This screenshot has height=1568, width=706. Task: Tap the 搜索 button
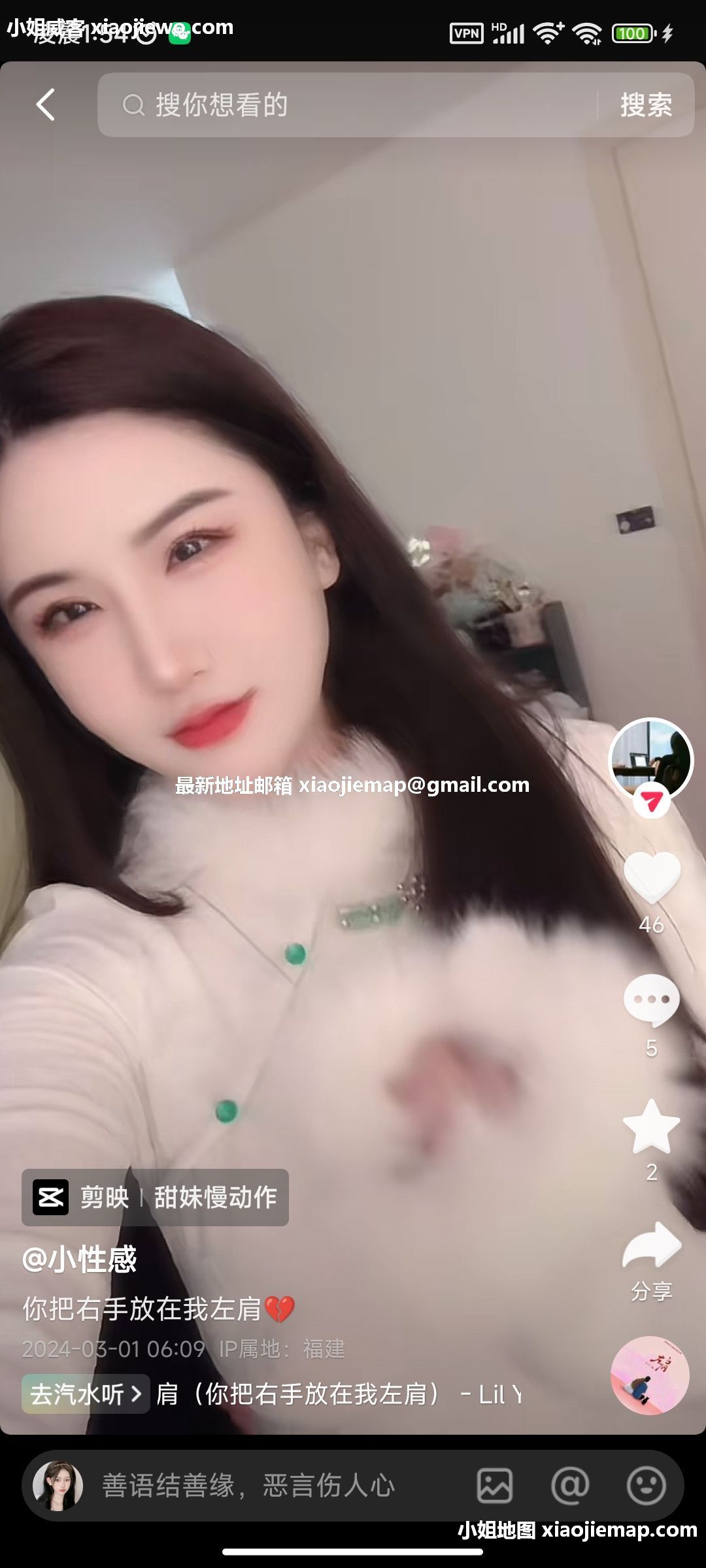(x=646, y=105)
